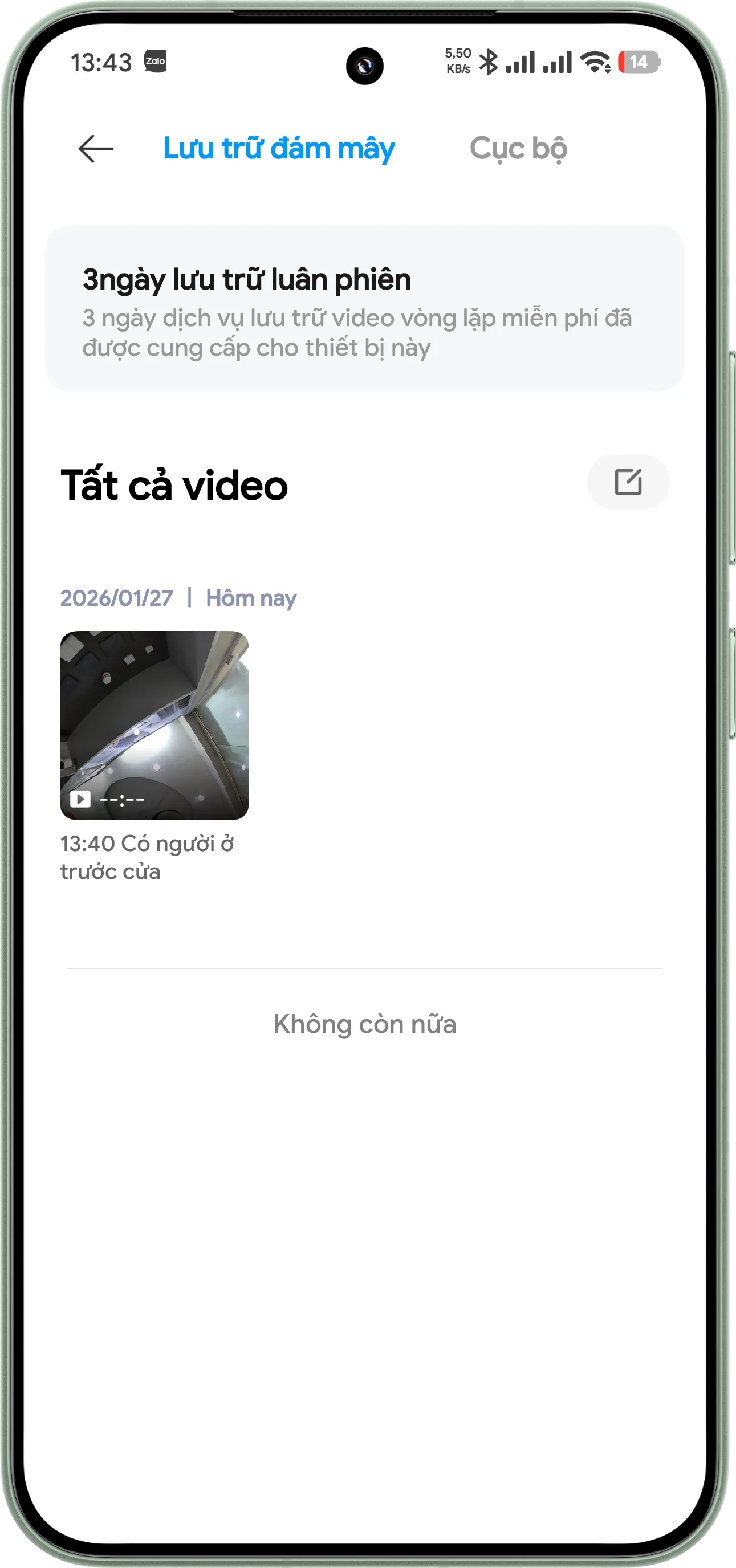
Task: Switch to the Cục bộ tab
Action: 518,149
